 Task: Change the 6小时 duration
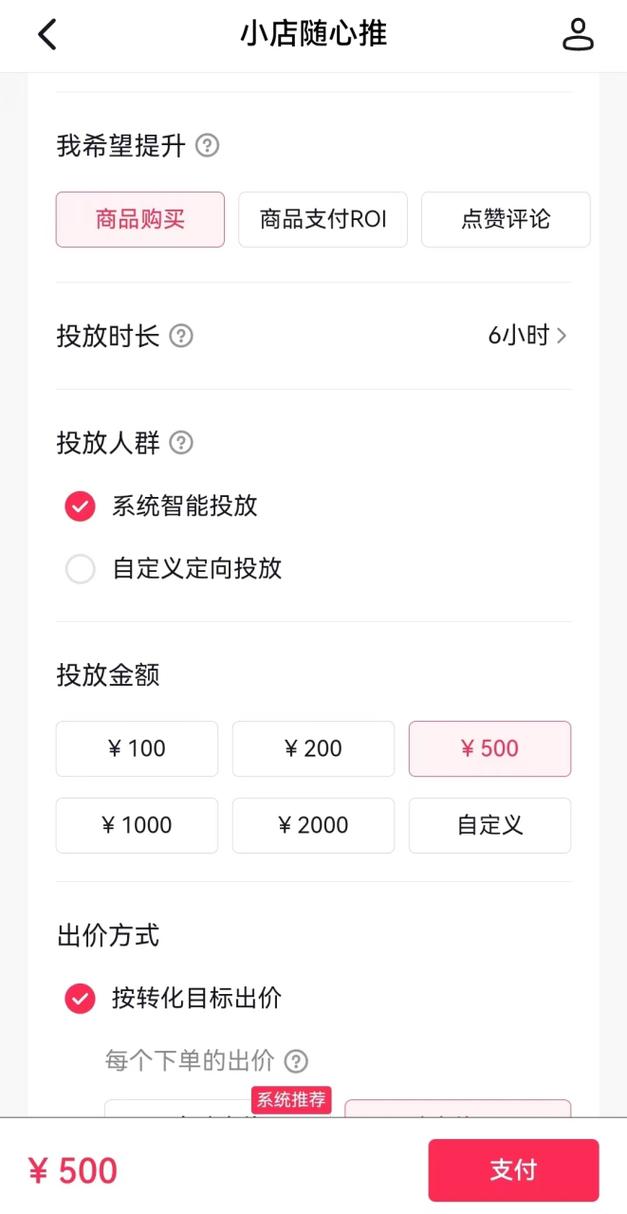tap(527, 336)
